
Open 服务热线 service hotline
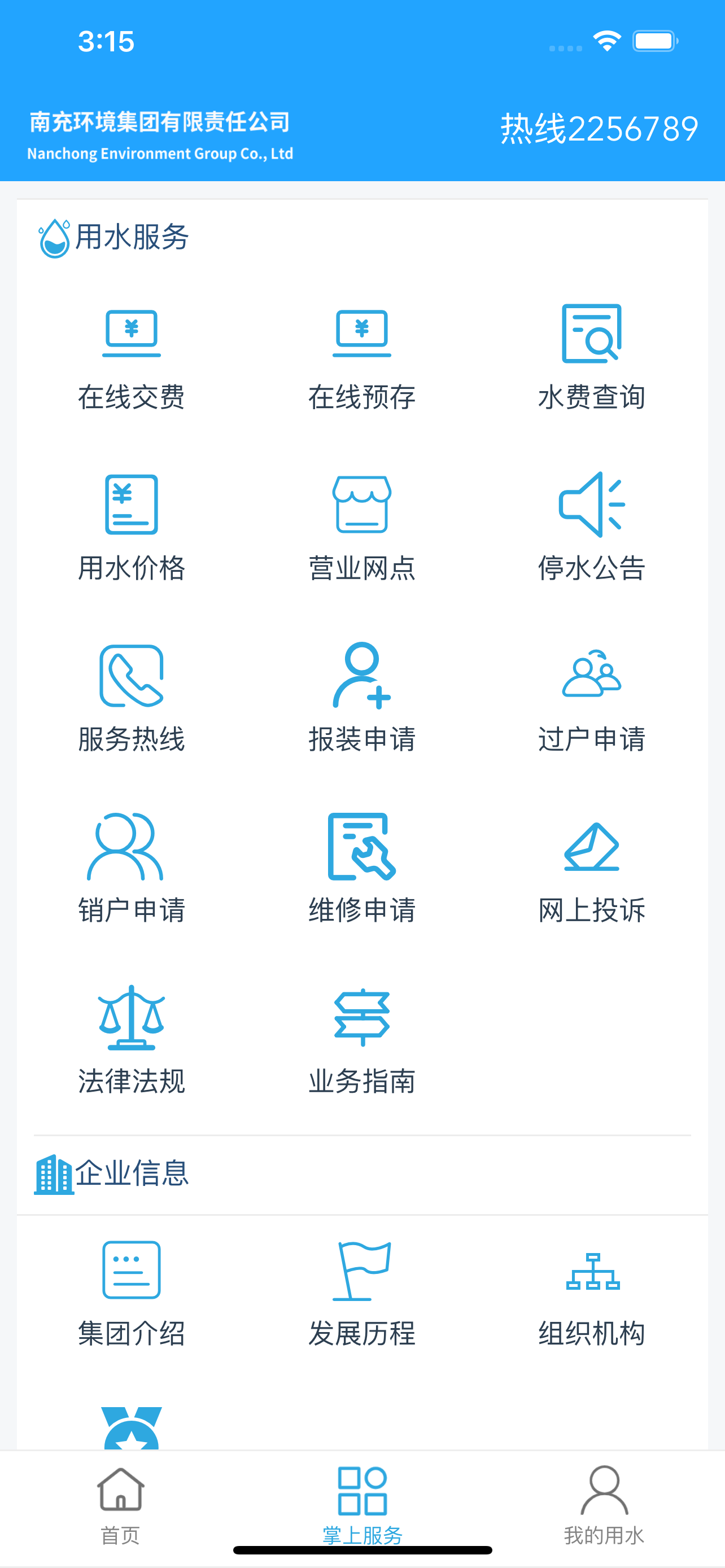point(132,699)
